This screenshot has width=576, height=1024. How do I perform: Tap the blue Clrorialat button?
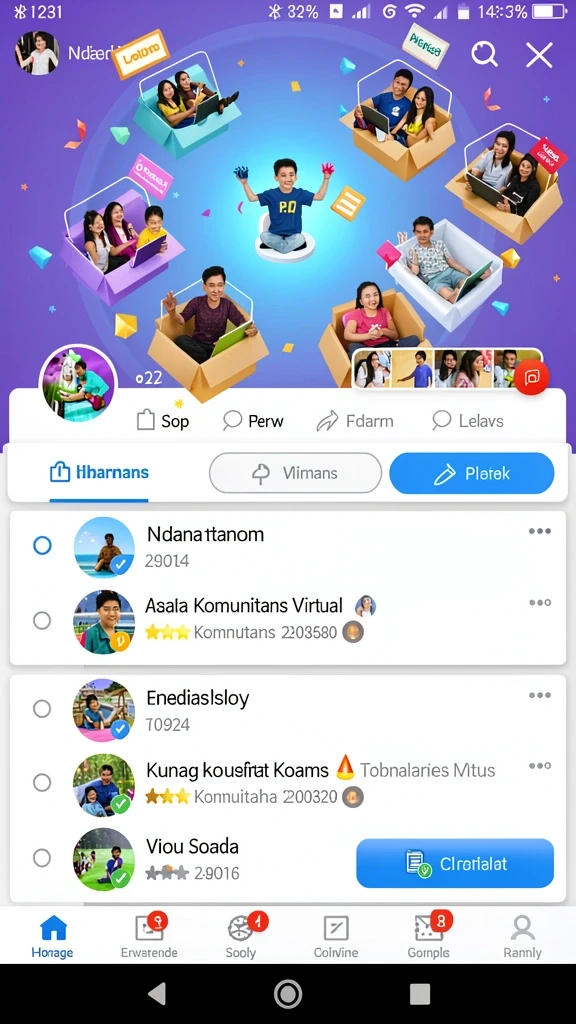455,863
